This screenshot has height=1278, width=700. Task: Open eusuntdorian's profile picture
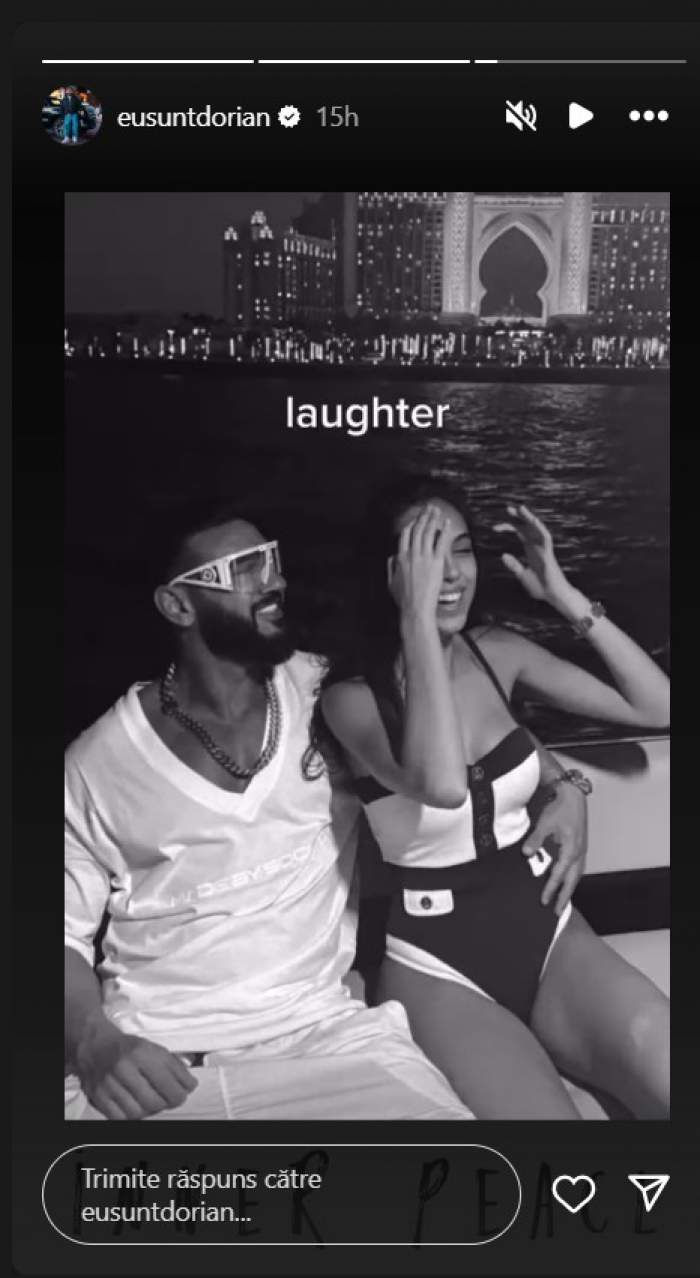72,116
